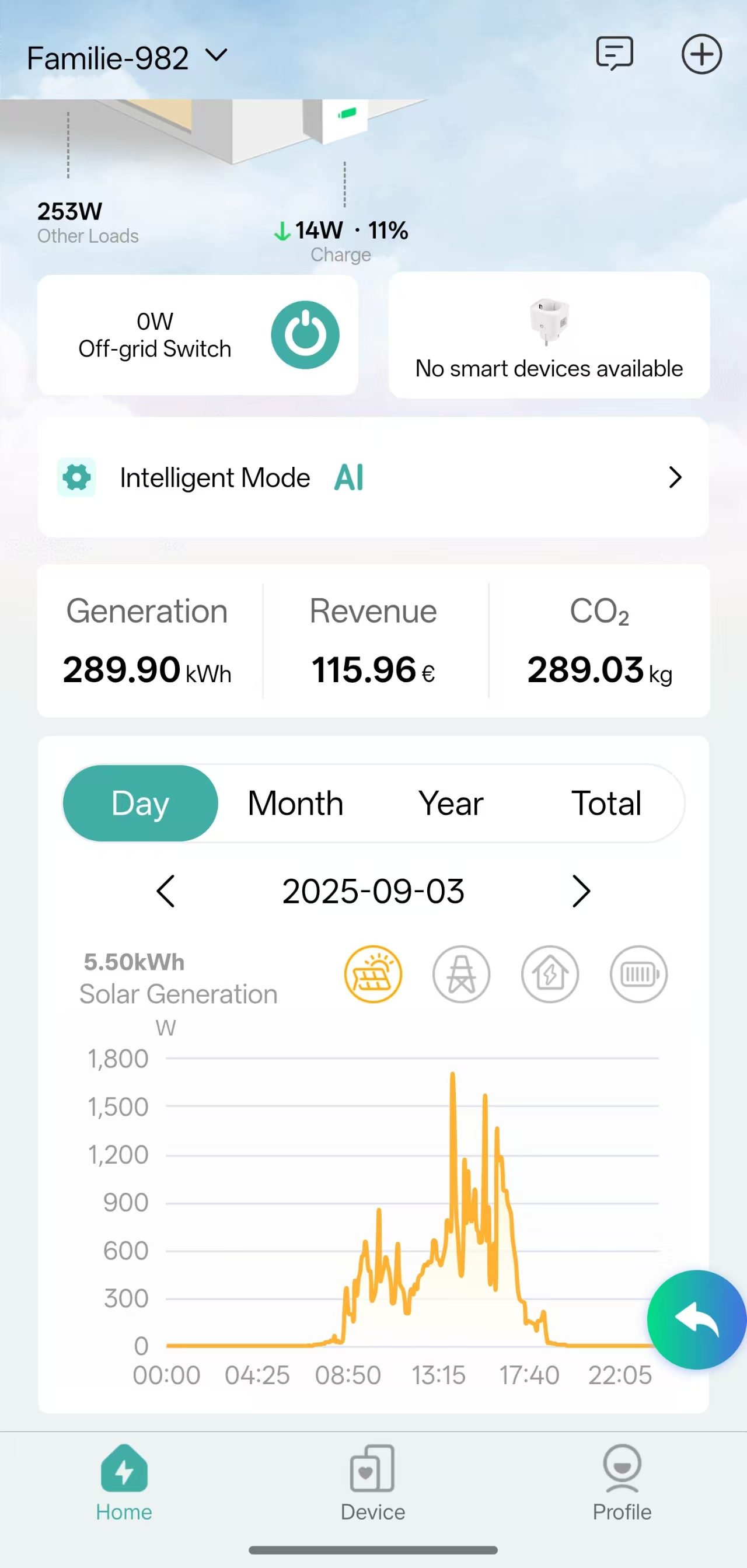Select the solar generation chart icon
The image size is (747, 1568).
(x=373, y=974)
